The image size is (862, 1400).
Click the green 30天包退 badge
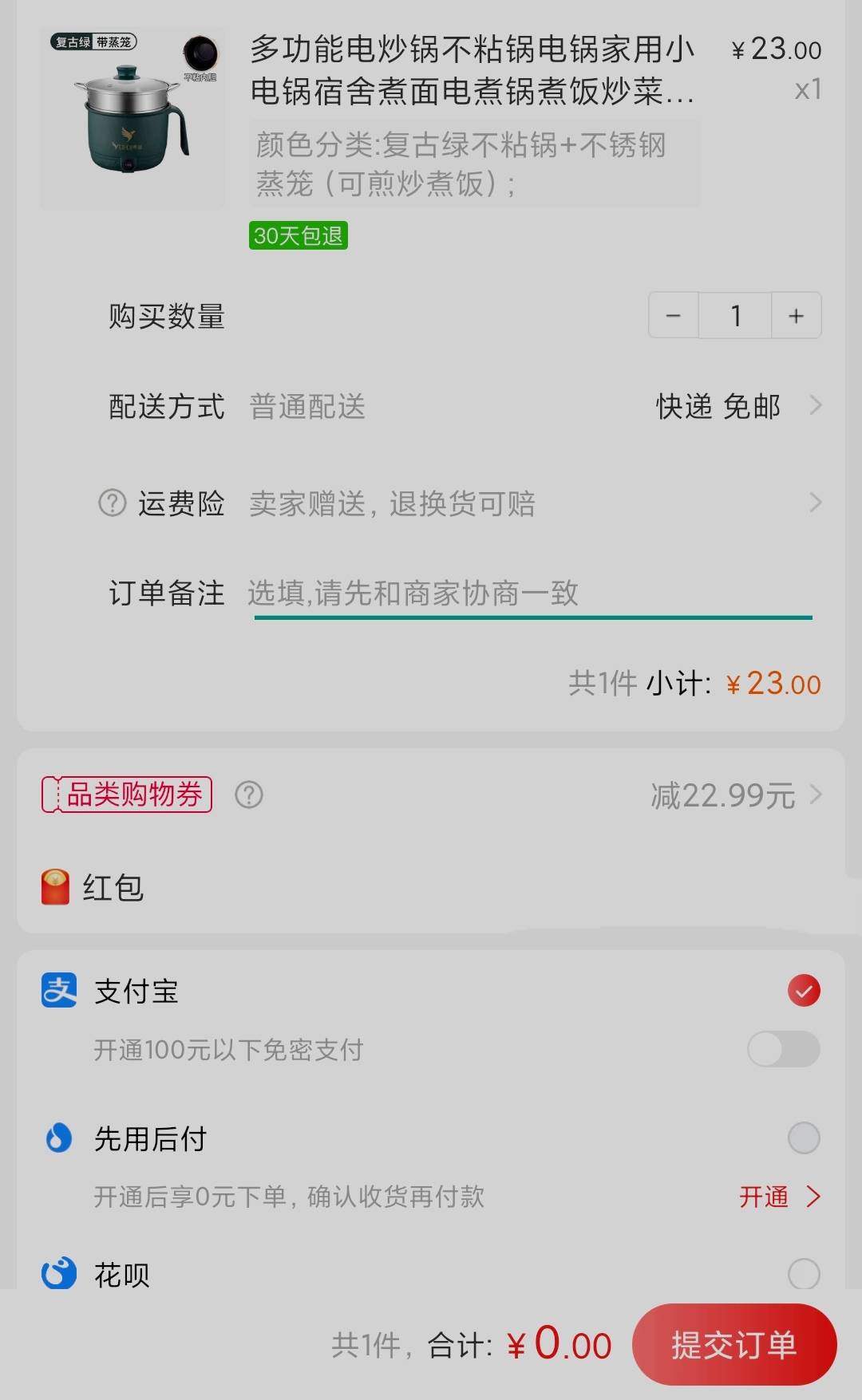tap(297, 235)
